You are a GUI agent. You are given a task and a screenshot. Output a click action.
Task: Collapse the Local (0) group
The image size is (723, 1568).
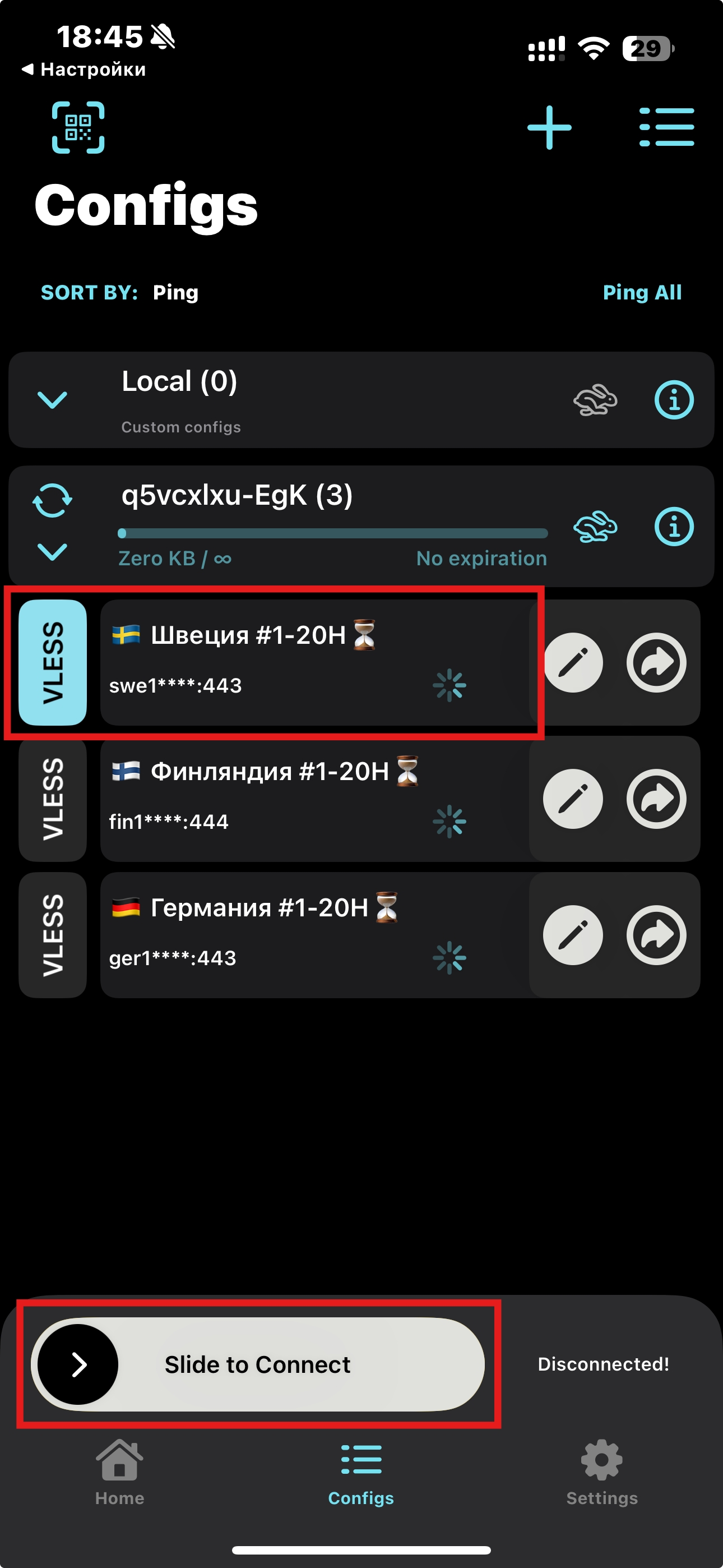pos(52,400)
